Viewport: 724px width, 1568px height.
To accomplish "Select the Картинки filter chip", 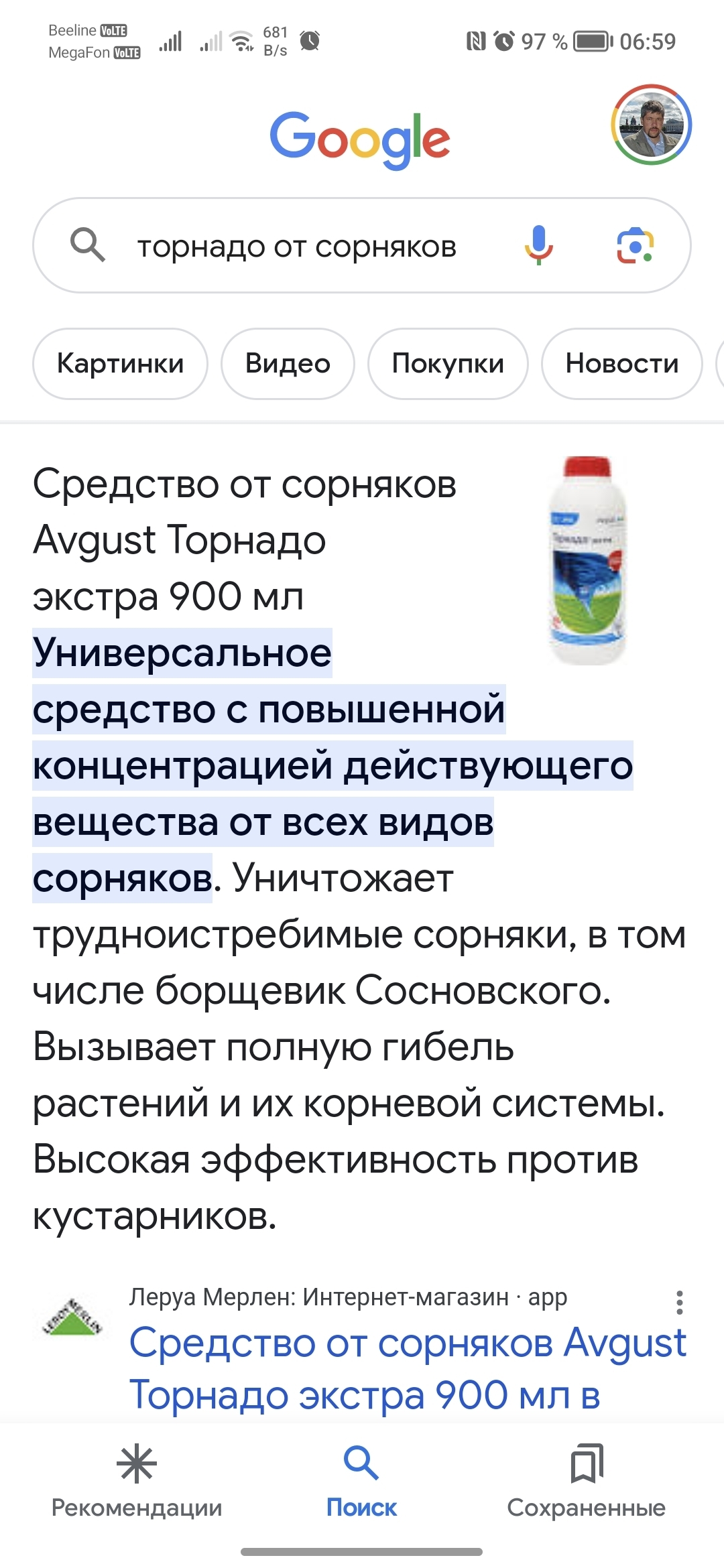I will tap(120, 364).
